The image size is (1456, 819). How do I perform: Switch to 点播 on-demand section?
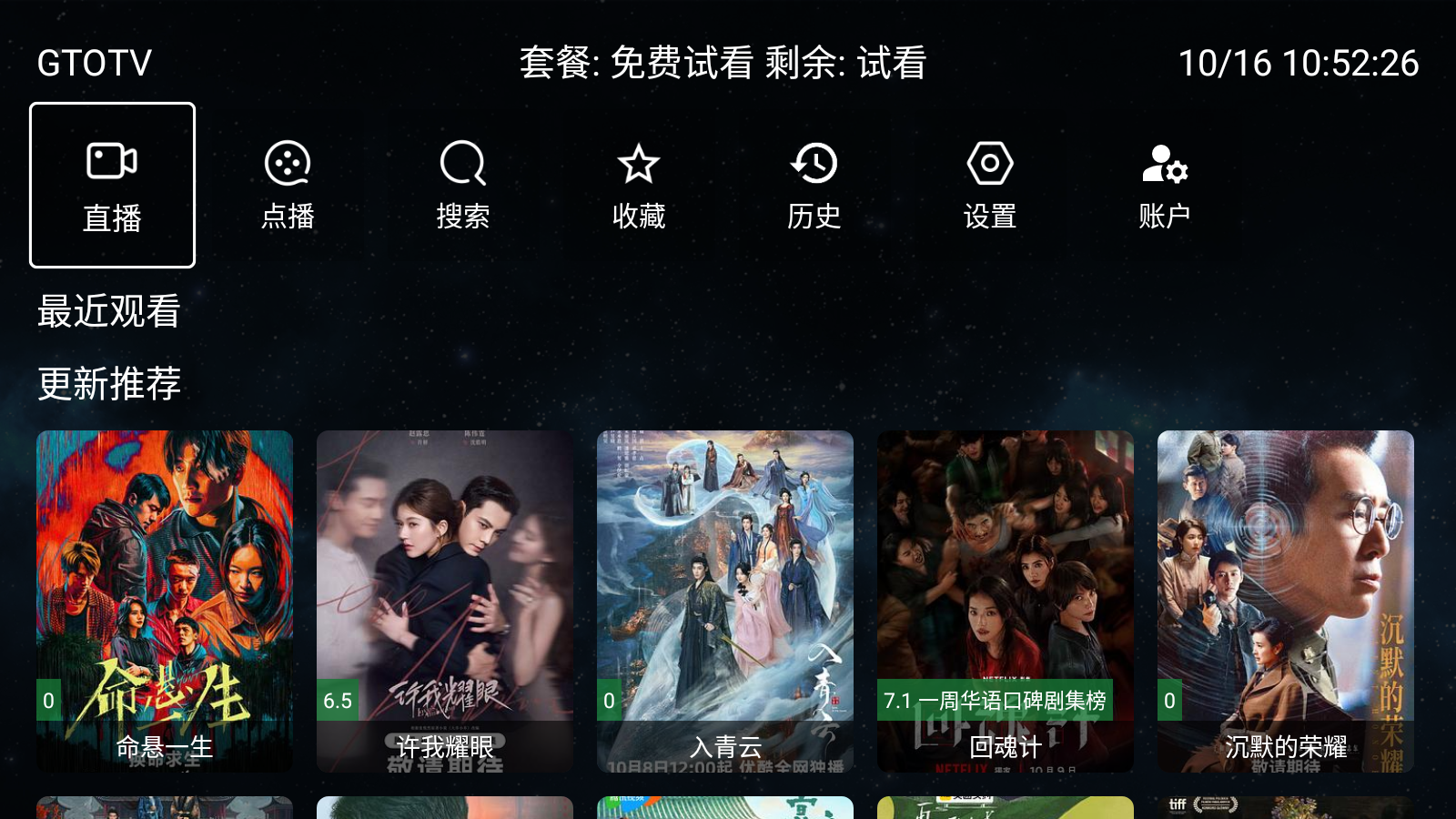point(288,185)
